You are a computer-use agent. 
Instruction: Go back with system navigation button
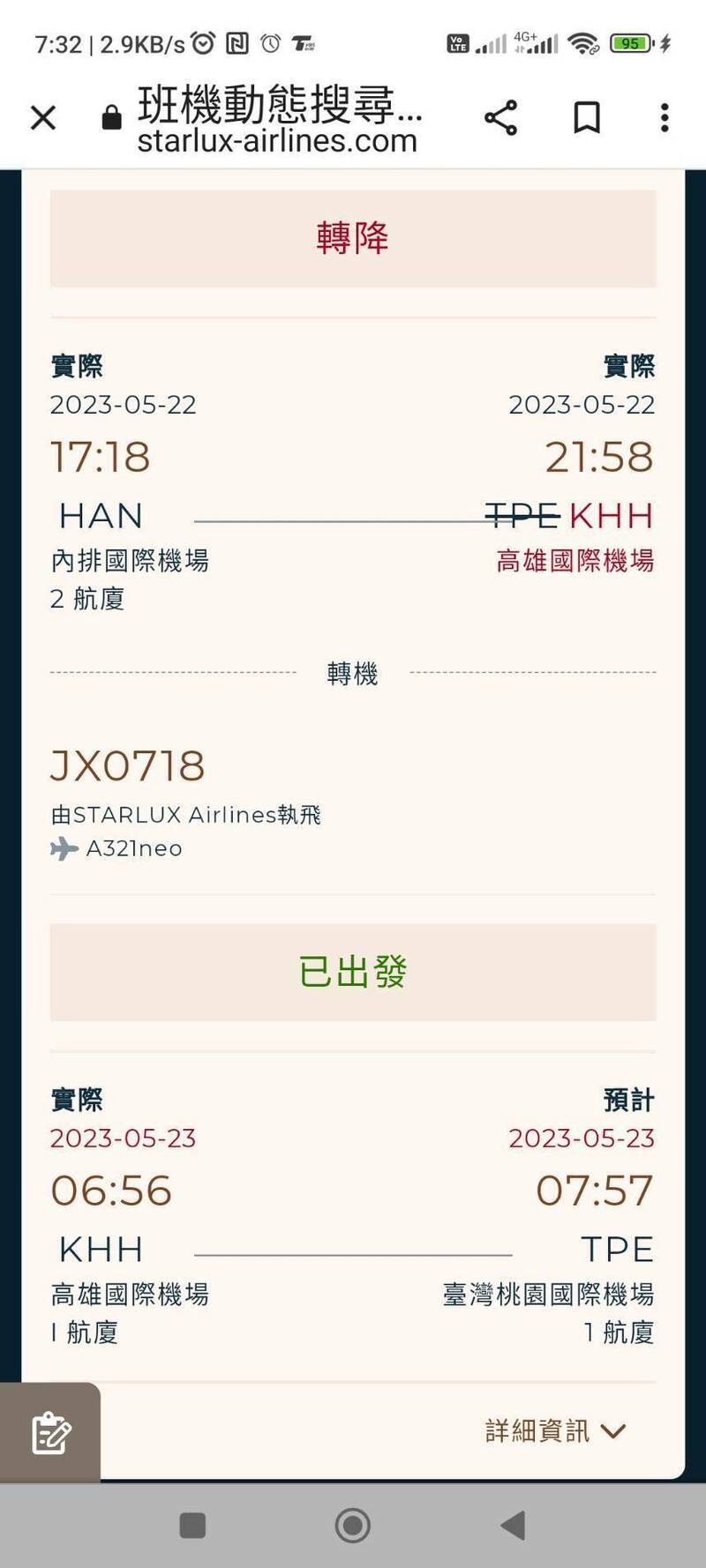513,1525
